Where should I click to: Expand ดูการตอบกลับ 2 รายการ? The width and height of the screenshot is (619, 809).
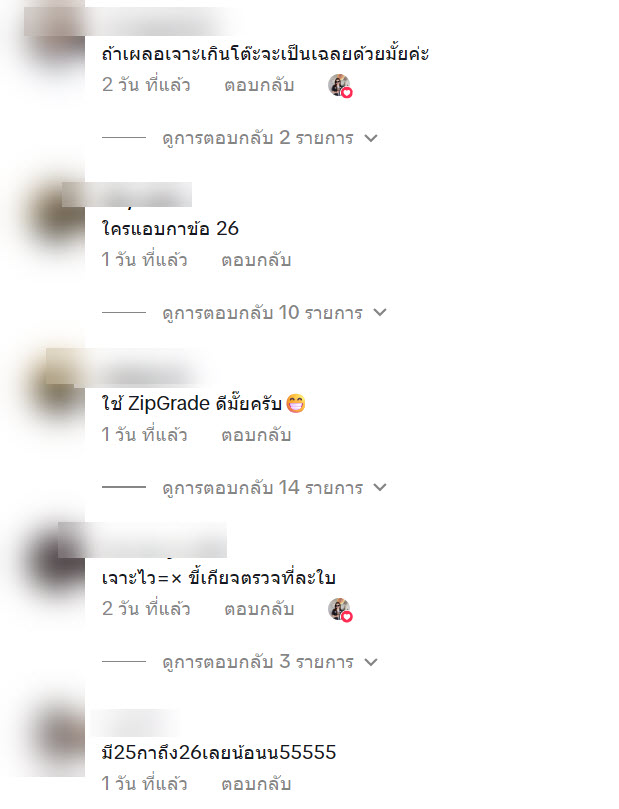[x=269, y=138]
